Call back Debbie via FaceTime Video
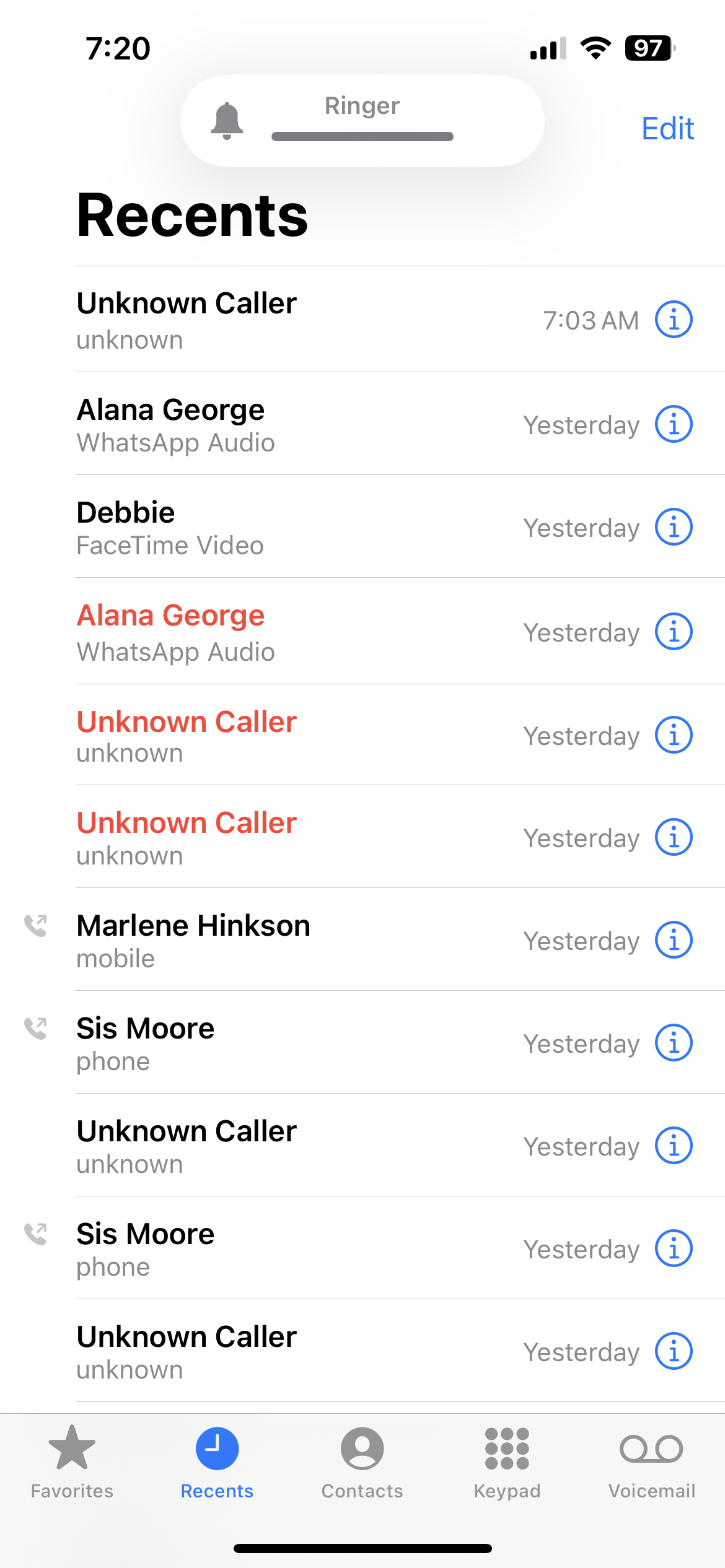 pos(248,528)
